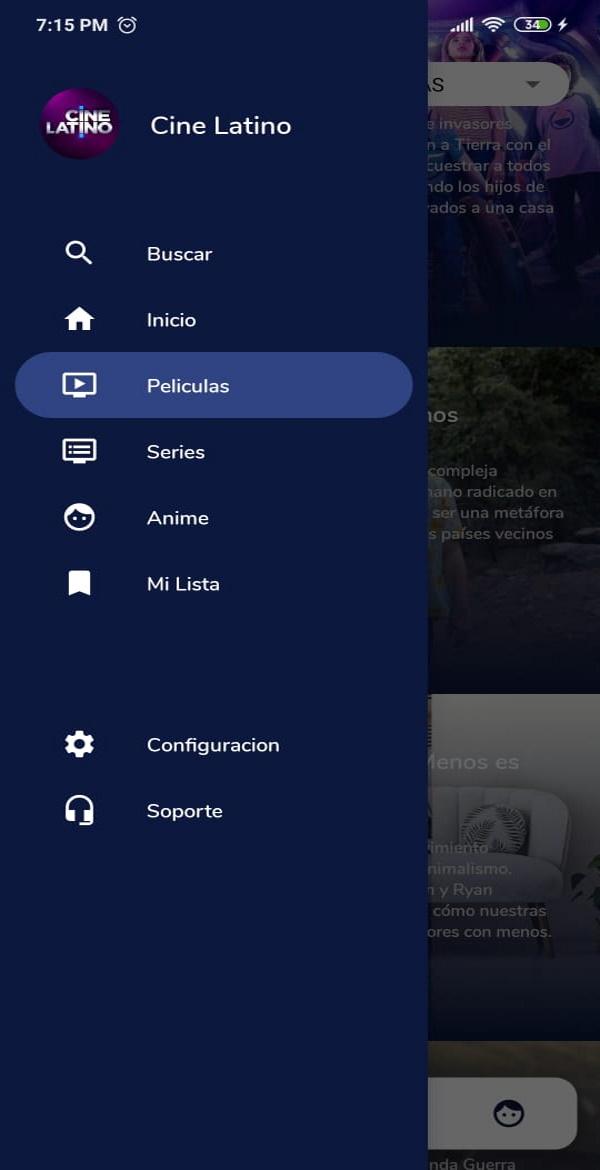The height and width of the screenshot is (1170, 600).
Task: Browse the Anime section
Action: tap(177, 518)
